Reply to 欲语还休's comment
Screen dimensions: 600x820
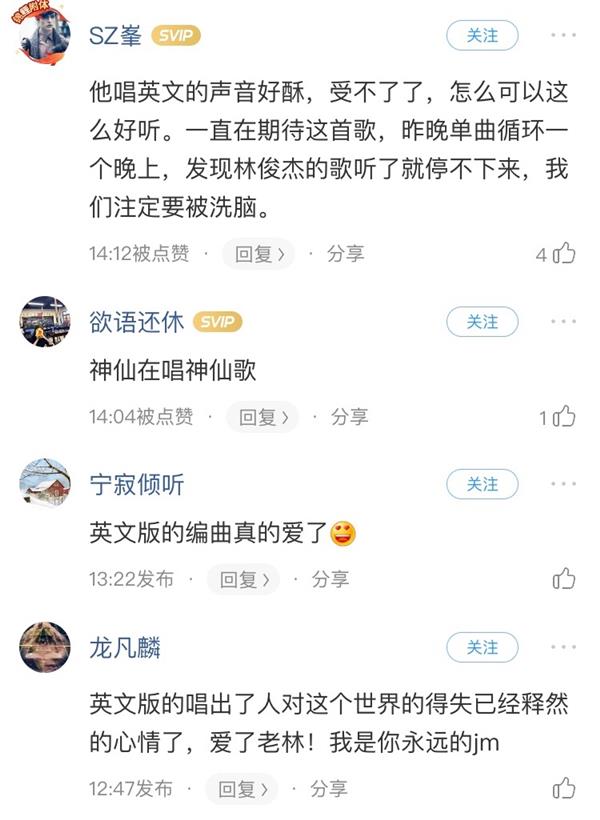[x=263, y=417]
